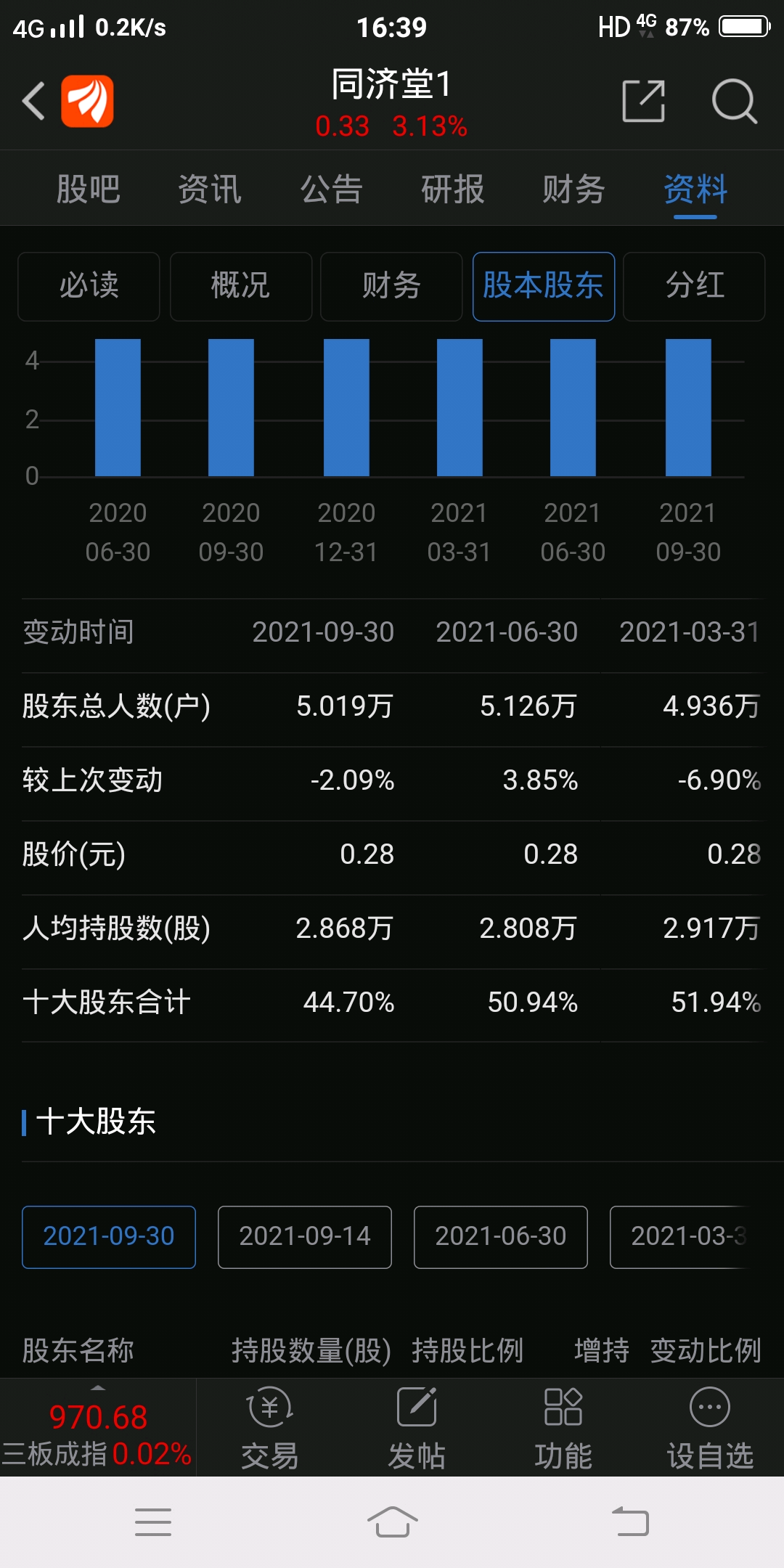Tap 发帖 to write a post
The width and height of the screenshot is (784, 1568).
tap(417, 1427)
